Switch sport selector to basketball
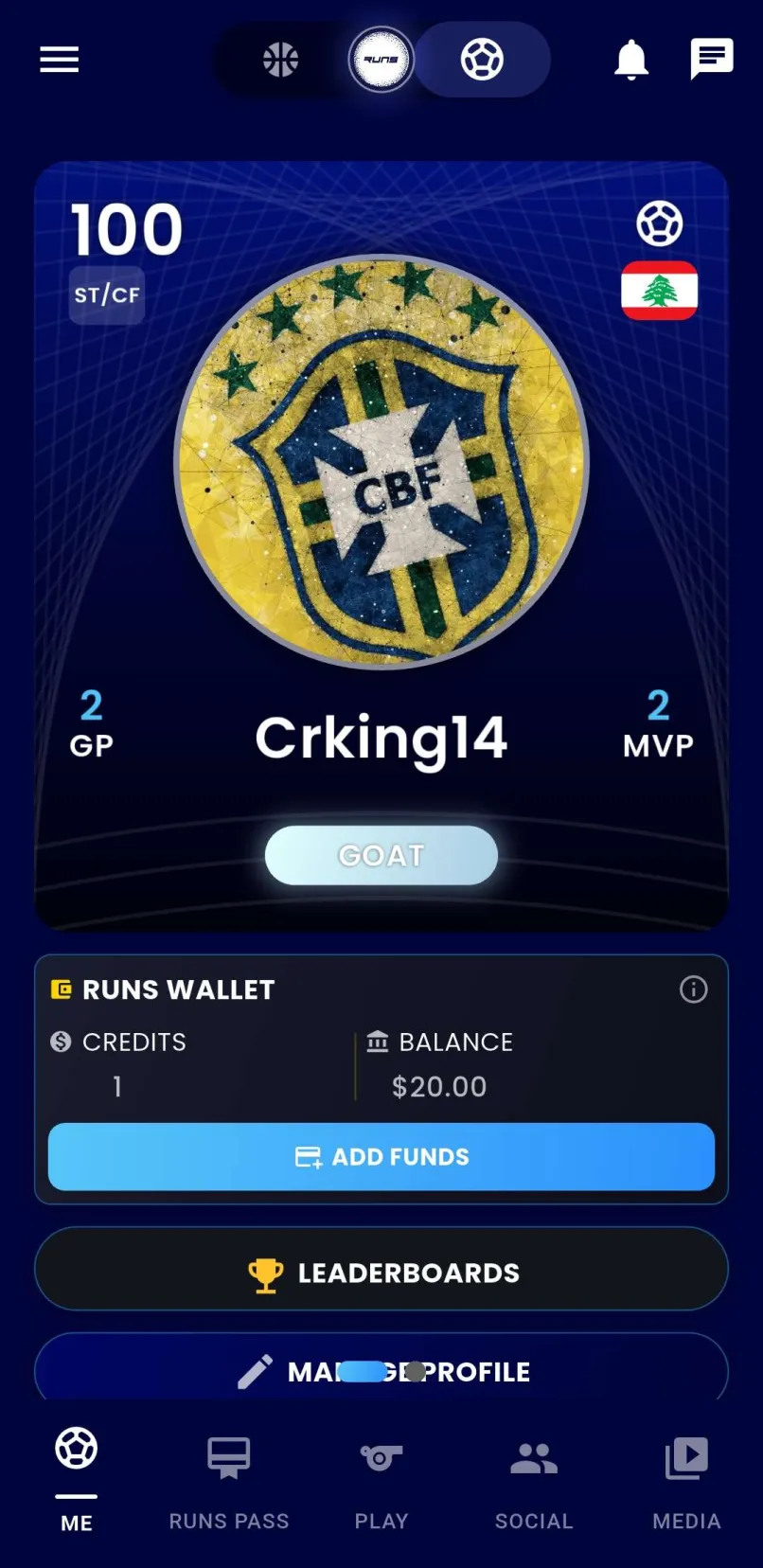Image resolution: width=763 pixels, height=1568 pixels. [x=278, y=59]
